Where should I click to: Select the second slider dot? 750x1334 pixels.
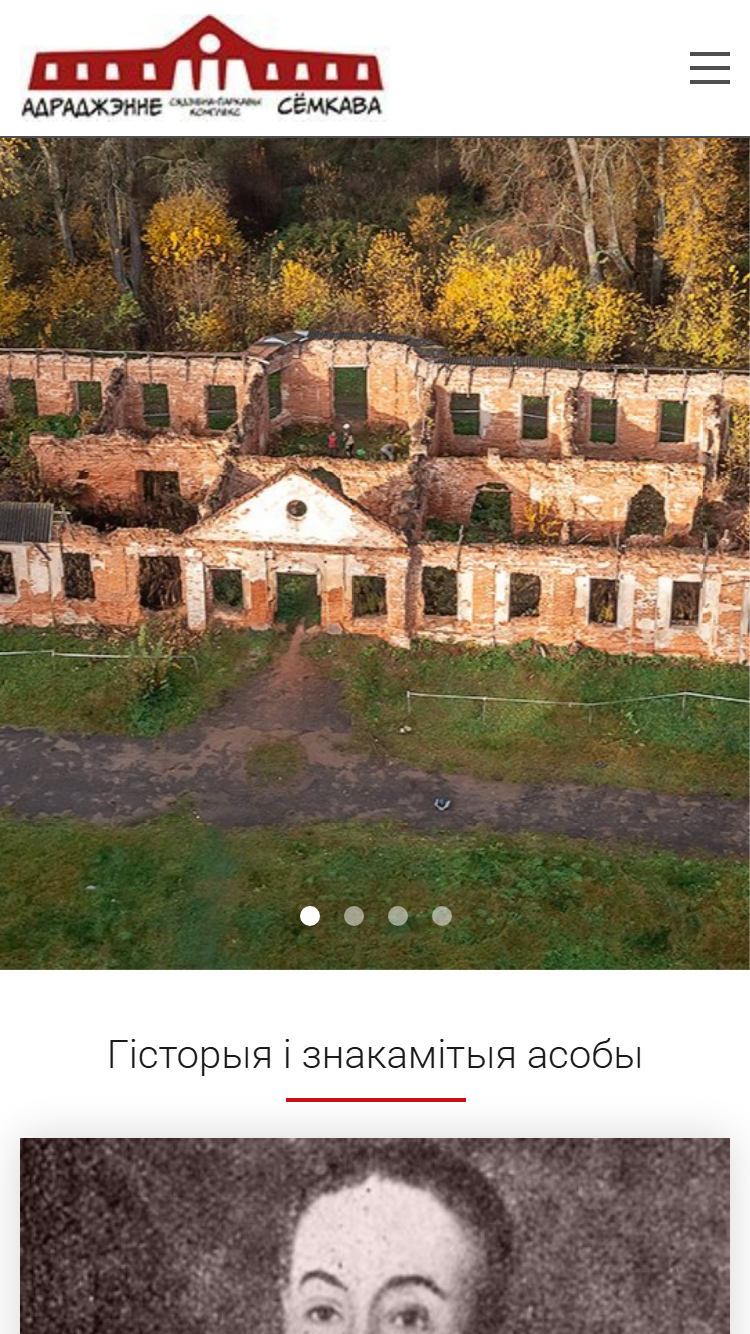354,916
